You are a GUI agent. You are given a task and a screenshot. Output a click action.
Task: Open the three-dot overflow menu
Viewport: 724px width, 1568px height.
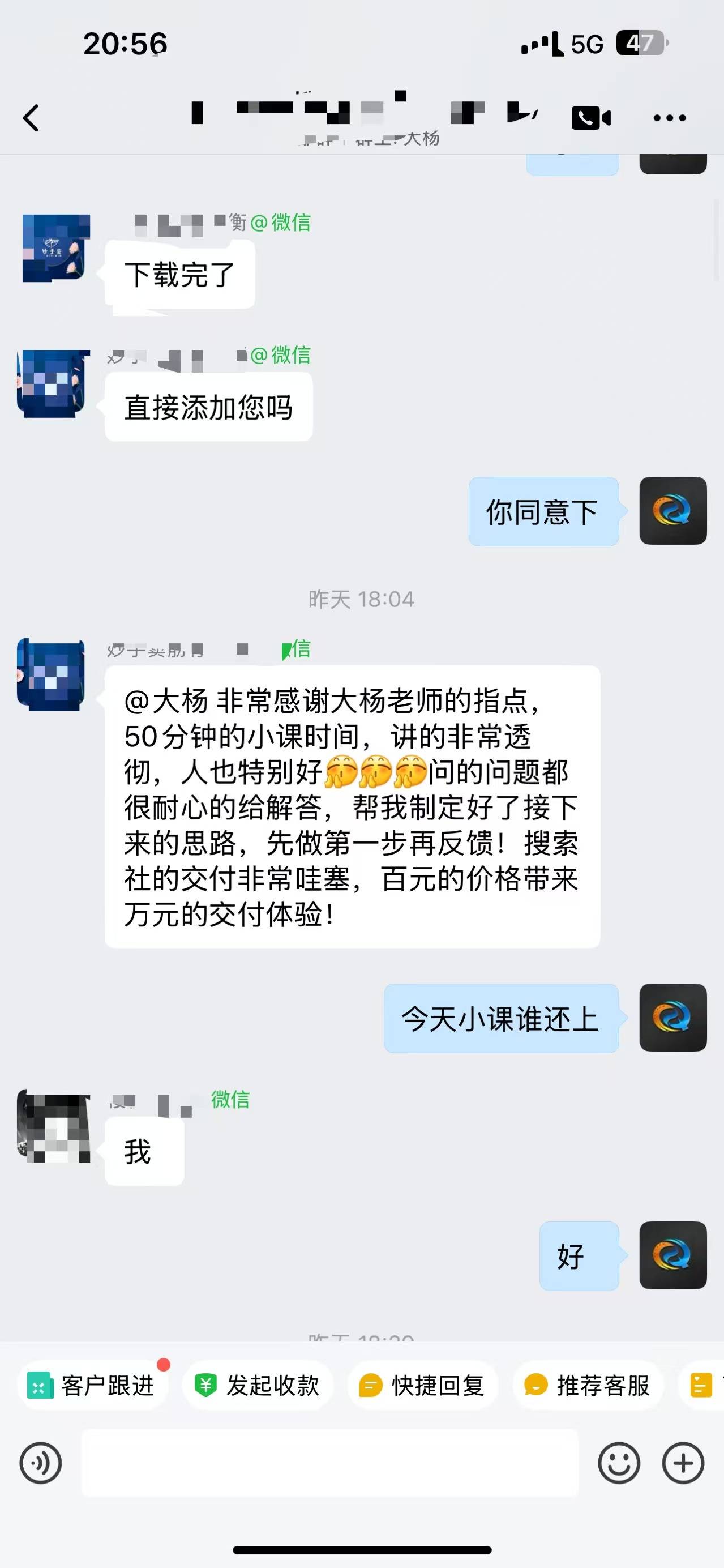669,117
